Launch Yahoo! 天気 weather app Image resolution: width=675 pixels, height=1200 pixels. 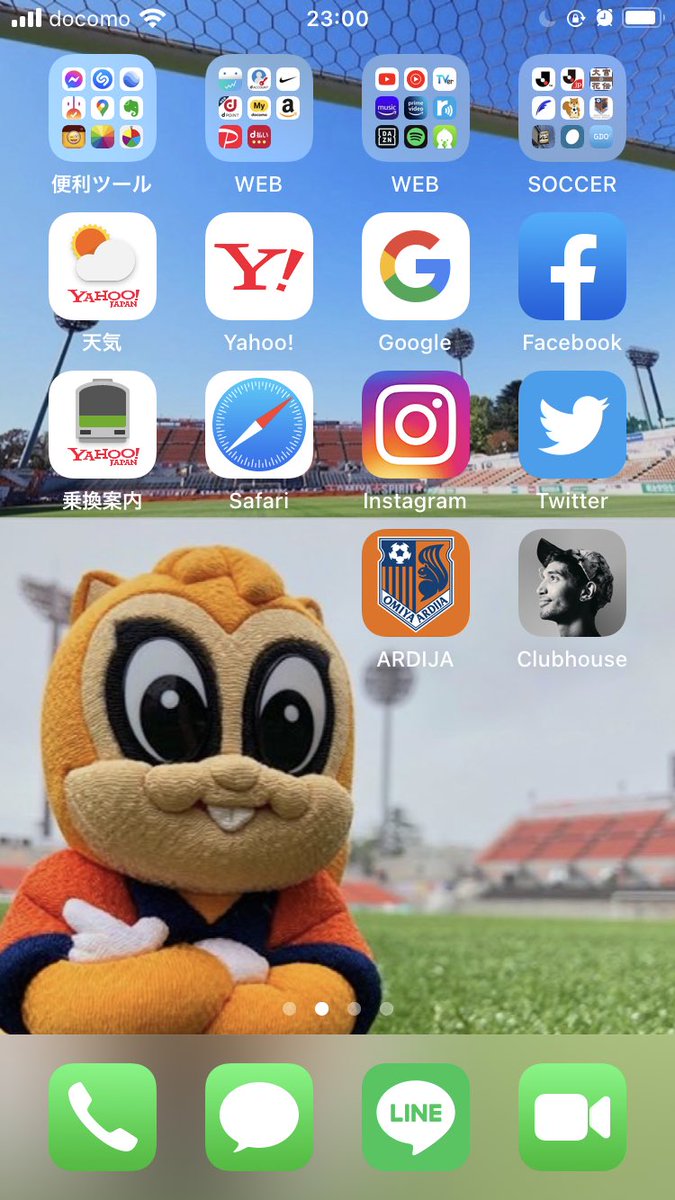[102, 266]
